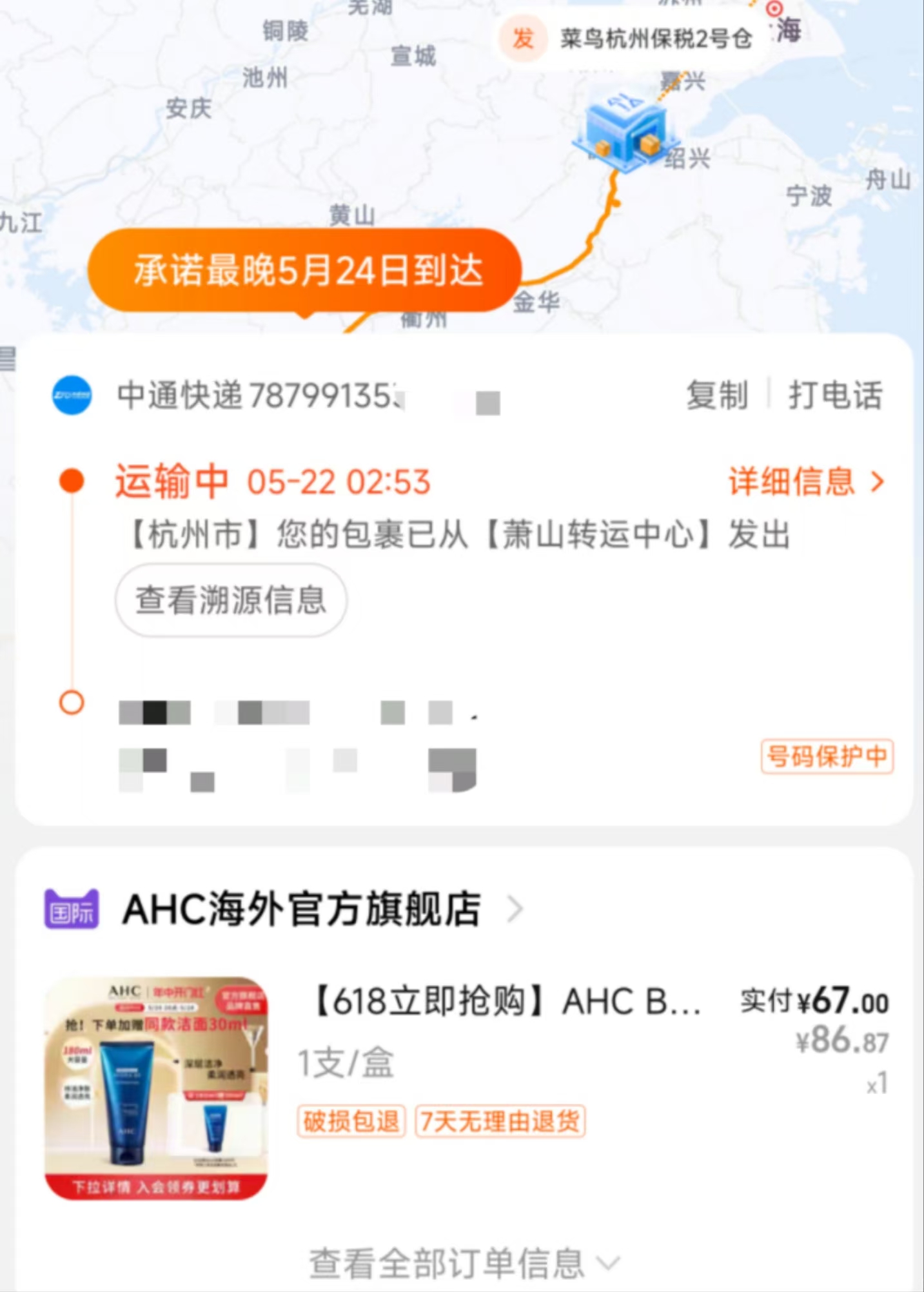Tap the 查看溯源信息 button
Viewport: 924px width, 1292px height.
coord(231,600)
